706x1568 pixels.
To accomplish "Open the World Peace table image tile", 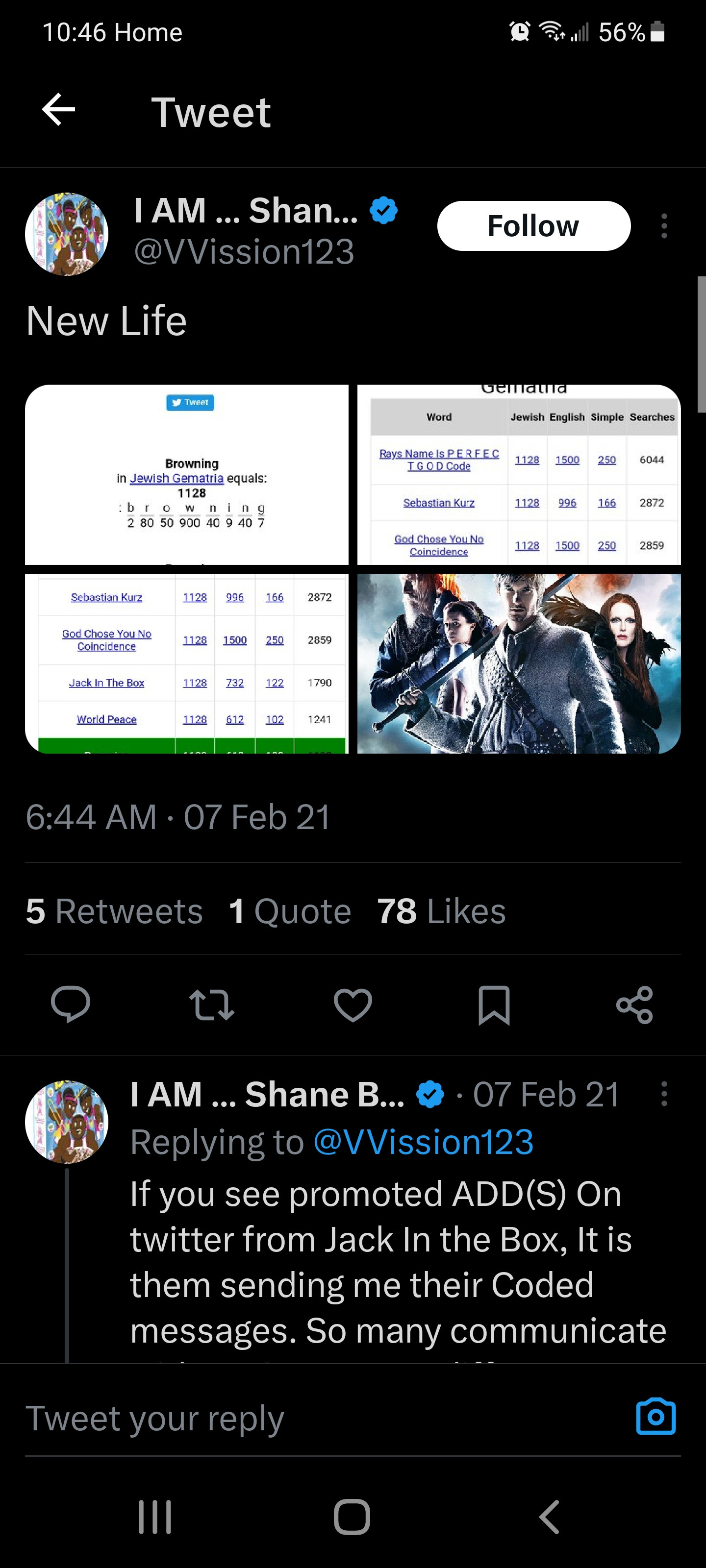I will pyautogui.click(x=187, y=663).
